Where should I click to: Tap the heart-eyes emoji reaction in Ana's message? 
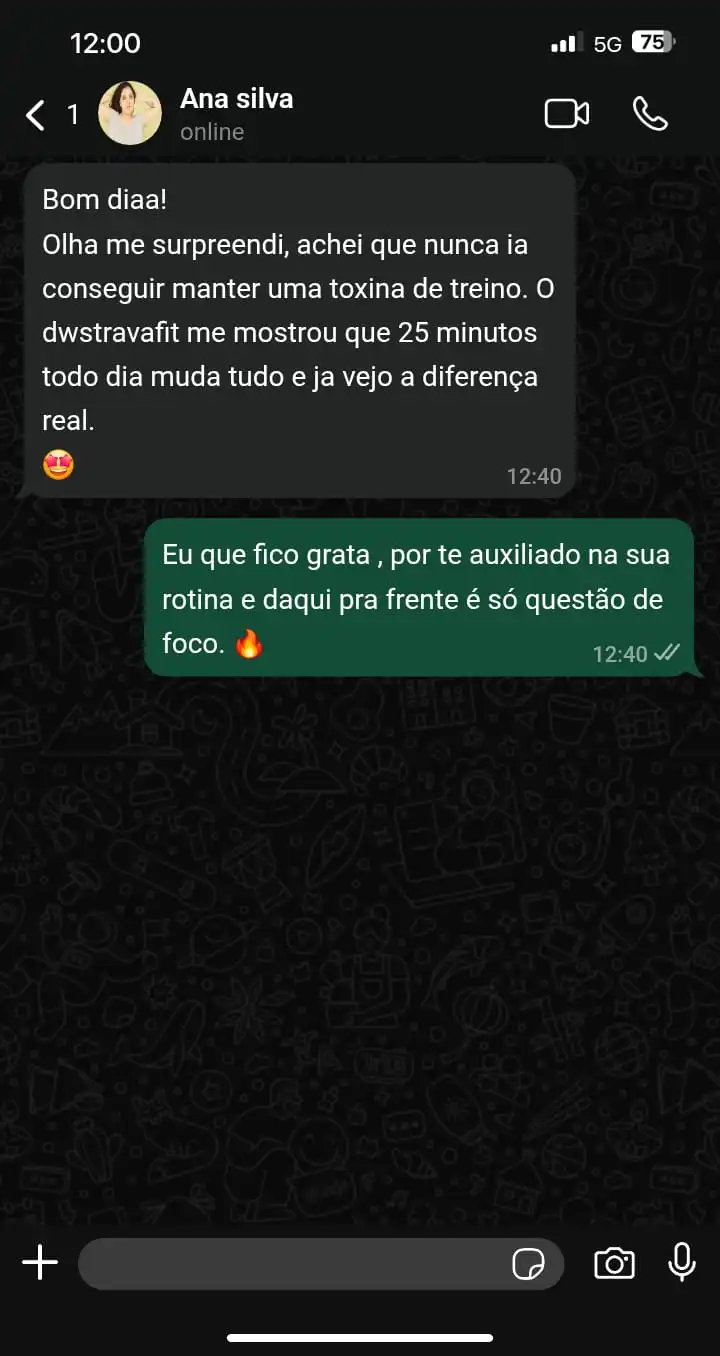[59, 464]
